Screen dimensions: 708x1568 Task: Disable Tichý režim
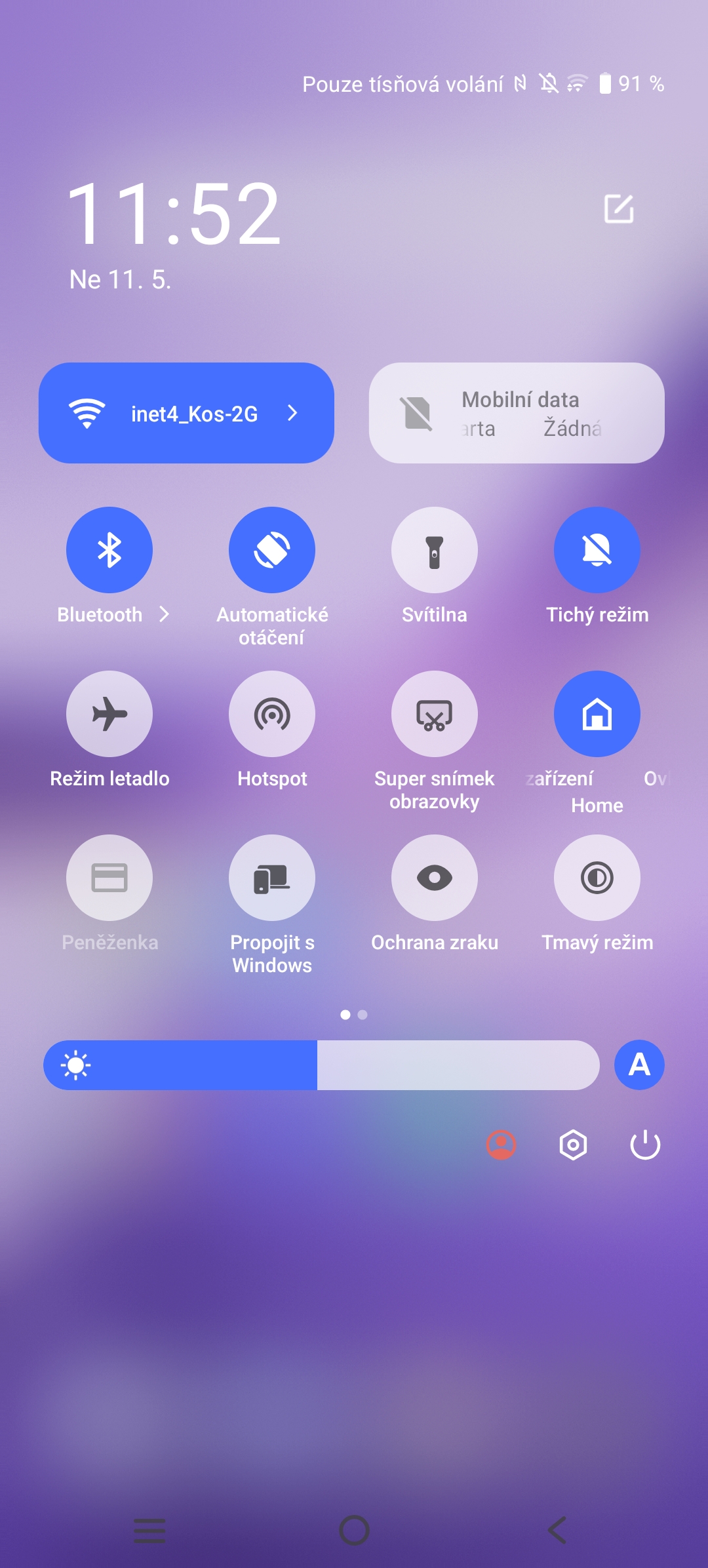coord(597,550)
